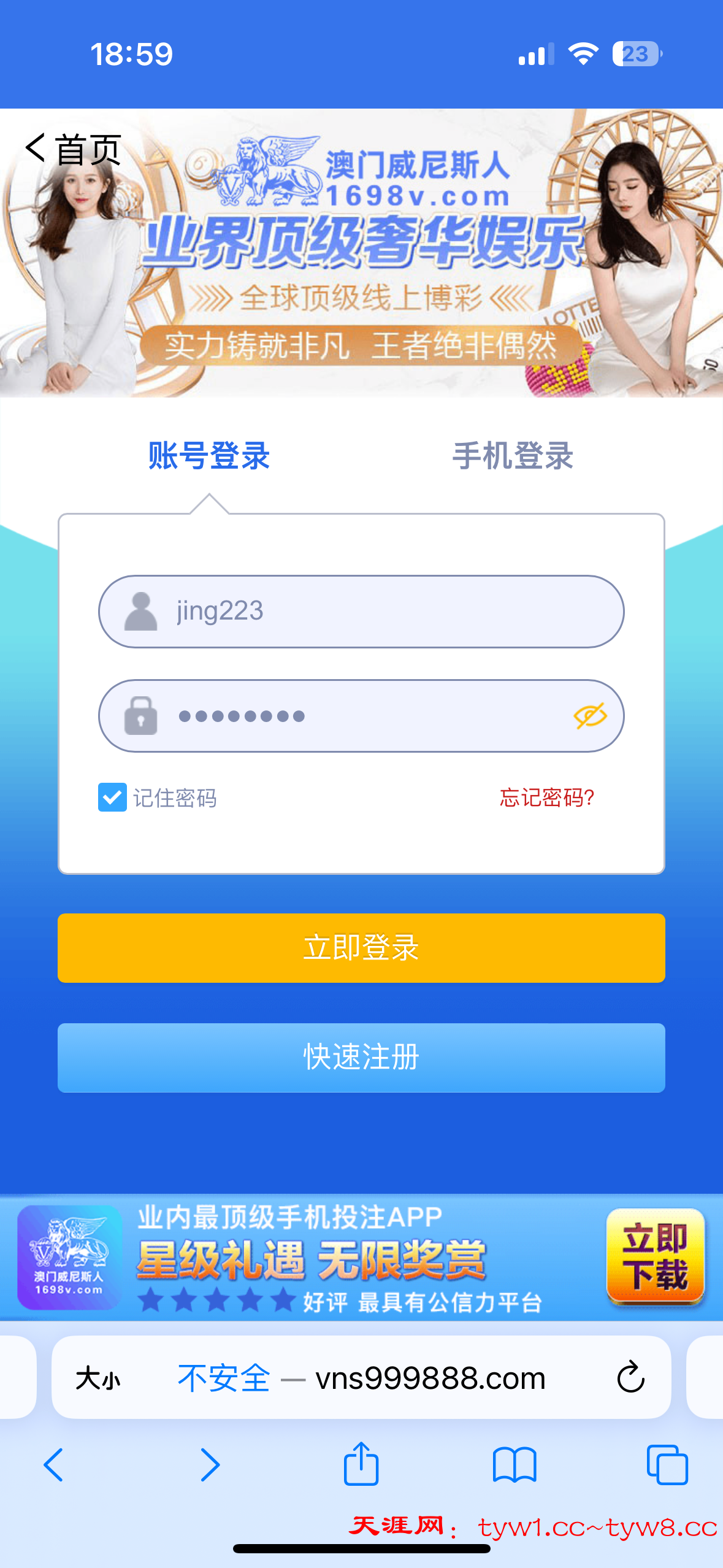This screenshot has width=723, height=1568.
Task: Show the hidden password with eye icon
Action: pyautogui.click(x=590, y=716)
